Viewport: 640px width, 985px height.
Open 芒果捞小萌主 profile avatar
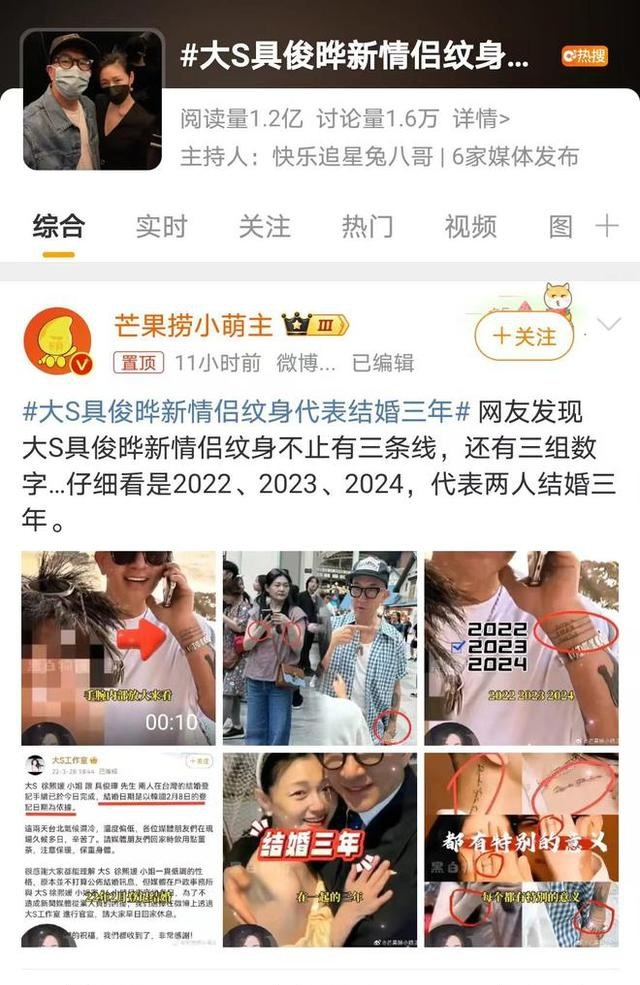tap(58, 340)
